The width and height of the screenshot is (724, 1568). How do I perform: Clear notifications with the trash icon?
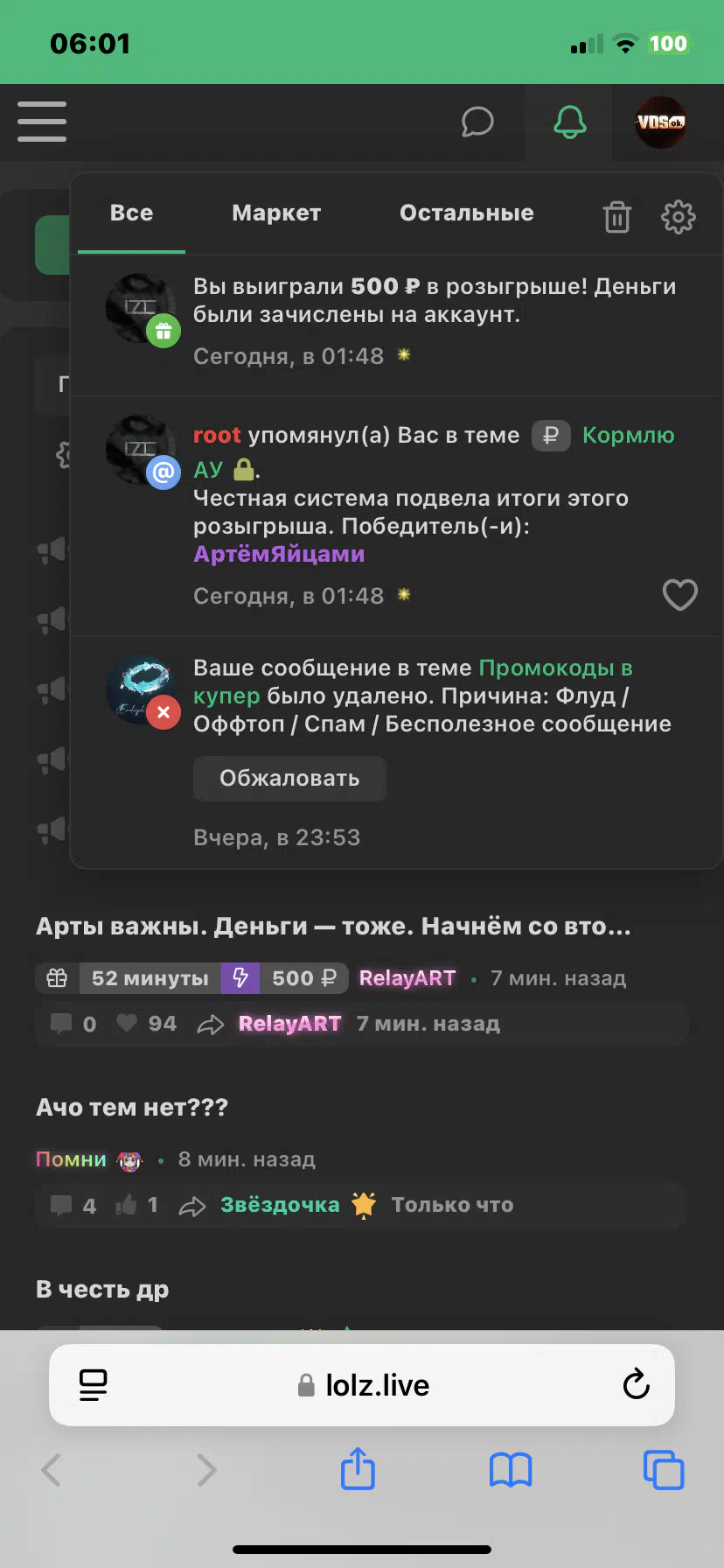pyautogui.click(x=617, y=217)
